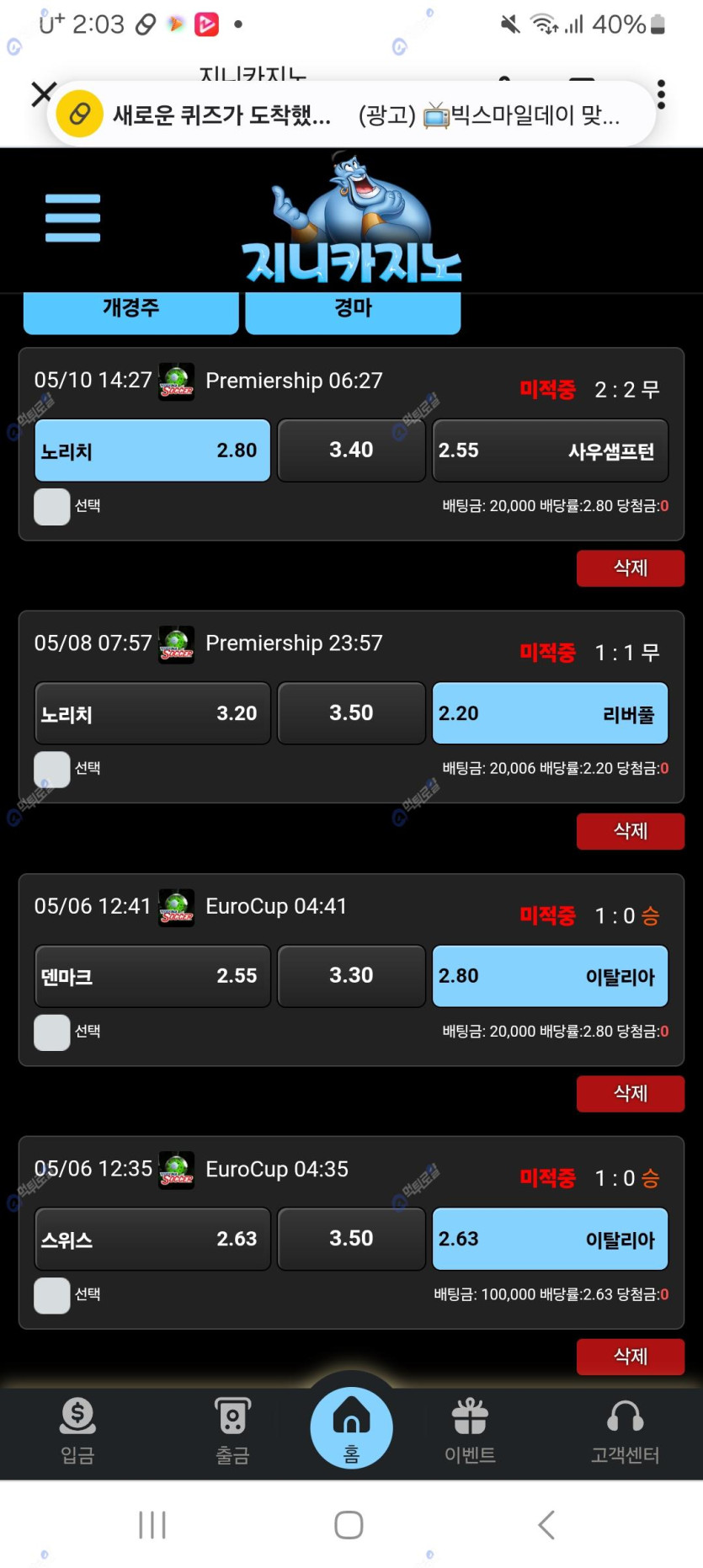Go back with system back button
This screenshot has width=703, height=1568.
tap(546, 1524)
